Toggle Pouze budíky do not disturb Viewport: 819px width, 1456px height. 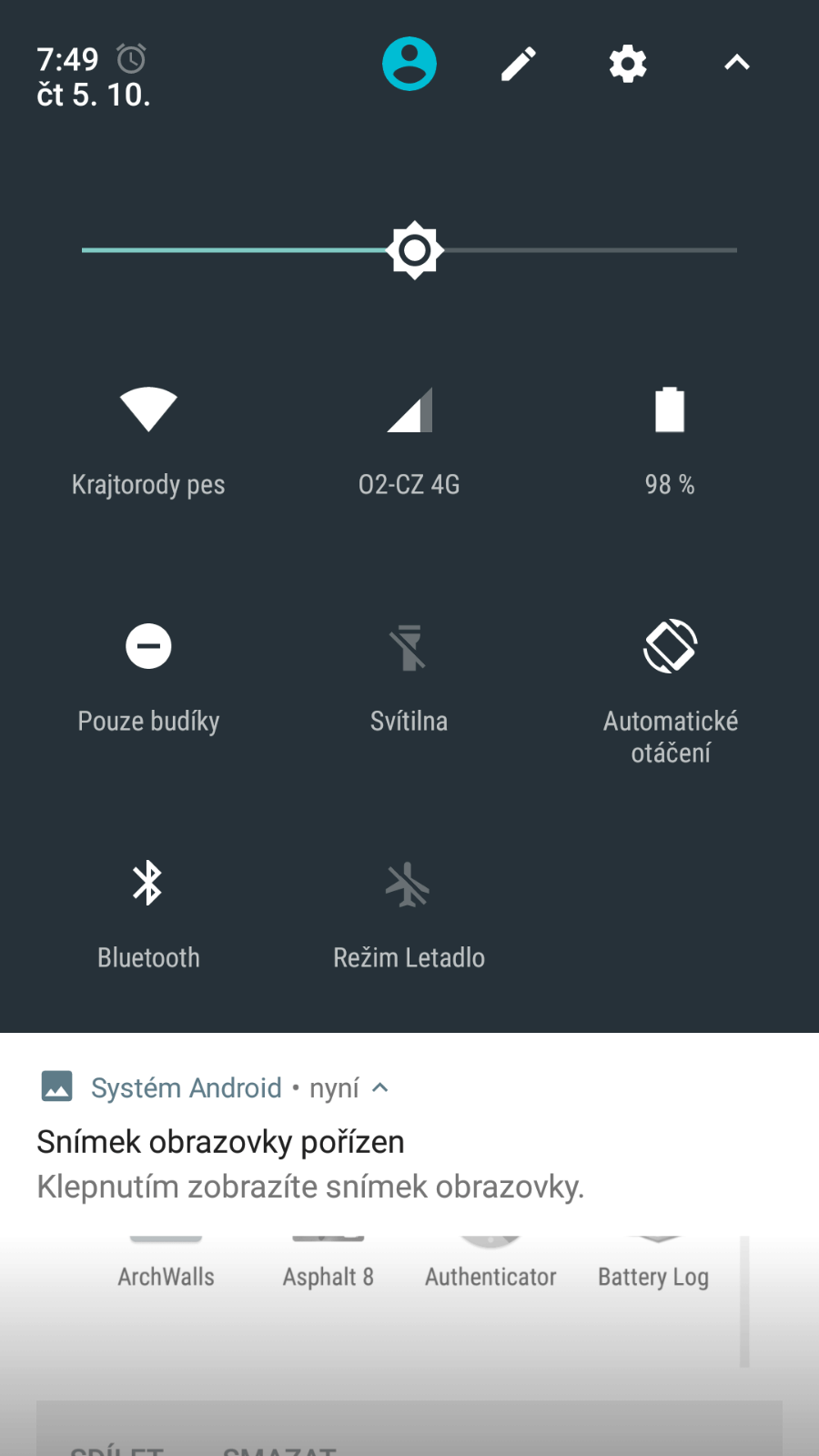[148, 678]
